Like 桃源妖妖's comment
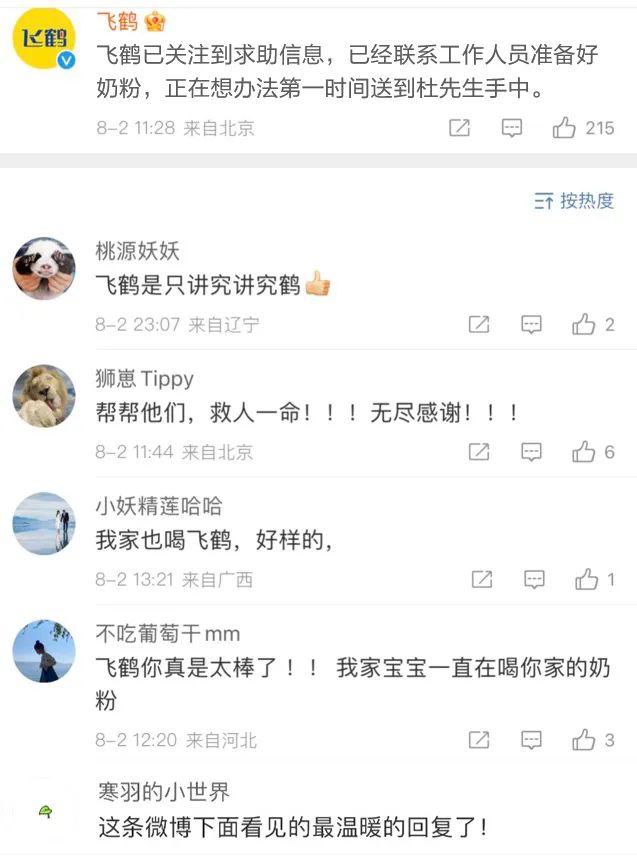Image resolution: width=637 pixels, height=856 pixels. (584, 324)
